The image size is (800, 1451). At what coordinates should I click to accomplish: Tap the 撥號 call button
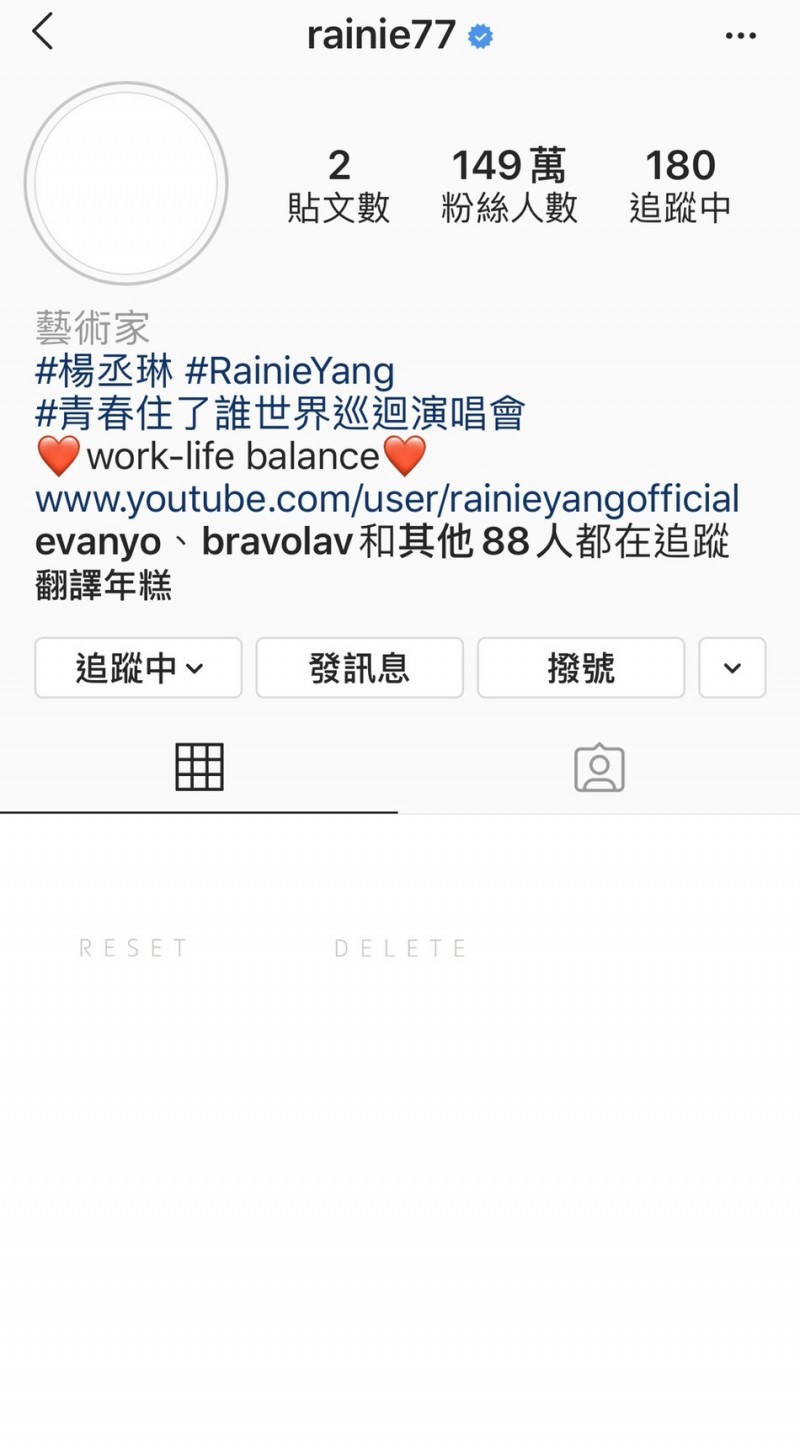point(581,668)
